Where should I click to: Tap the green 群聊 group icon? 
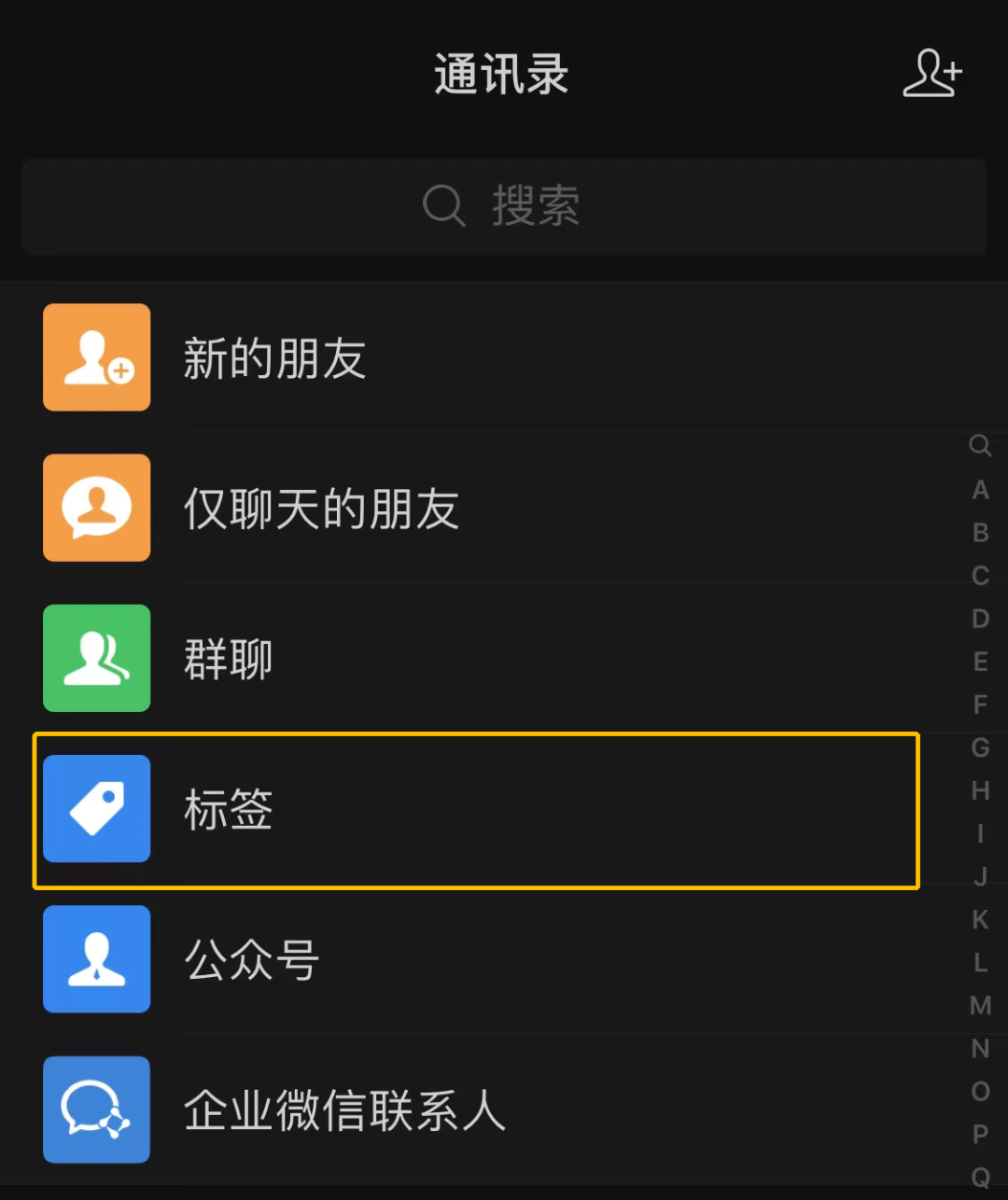96,659
